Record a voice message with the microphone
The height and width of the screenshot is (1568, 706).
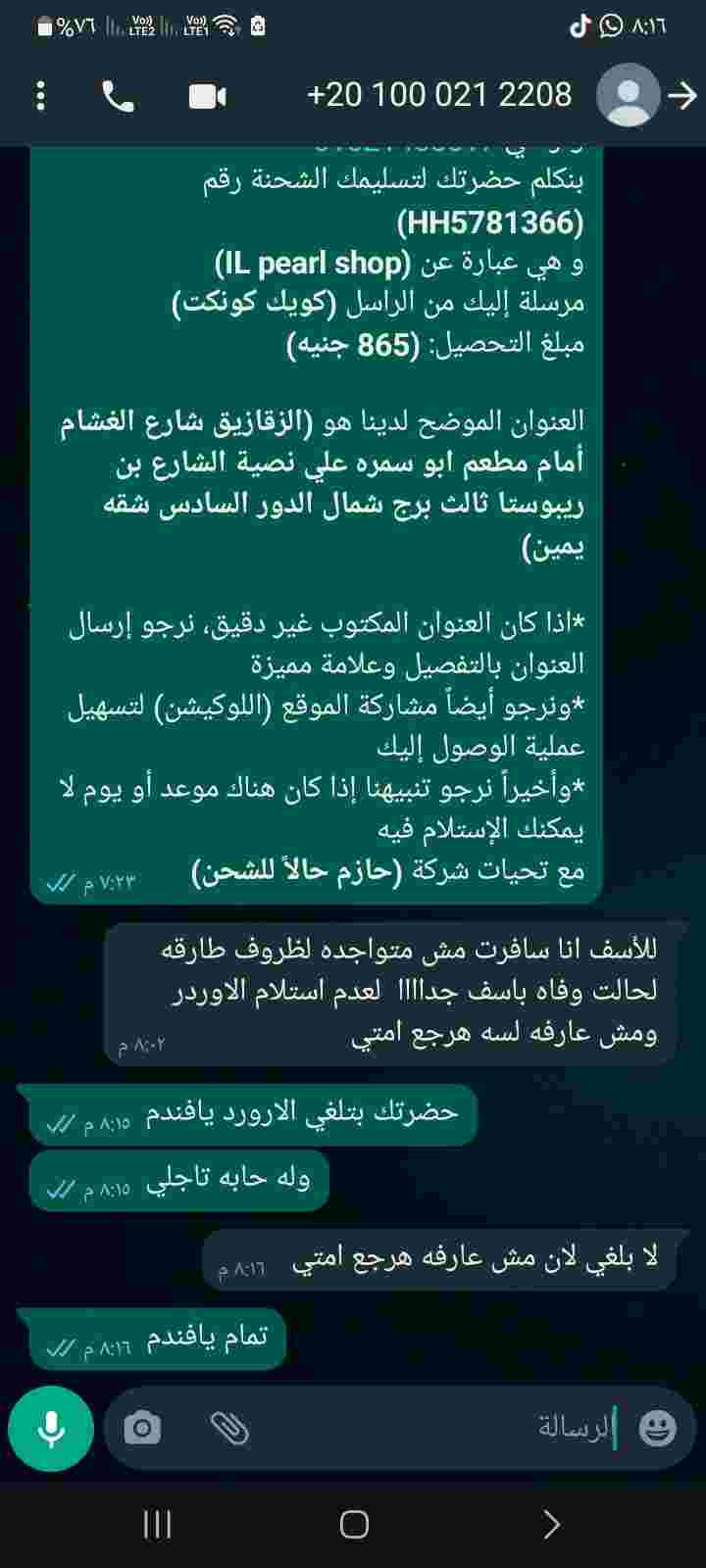51,1430
